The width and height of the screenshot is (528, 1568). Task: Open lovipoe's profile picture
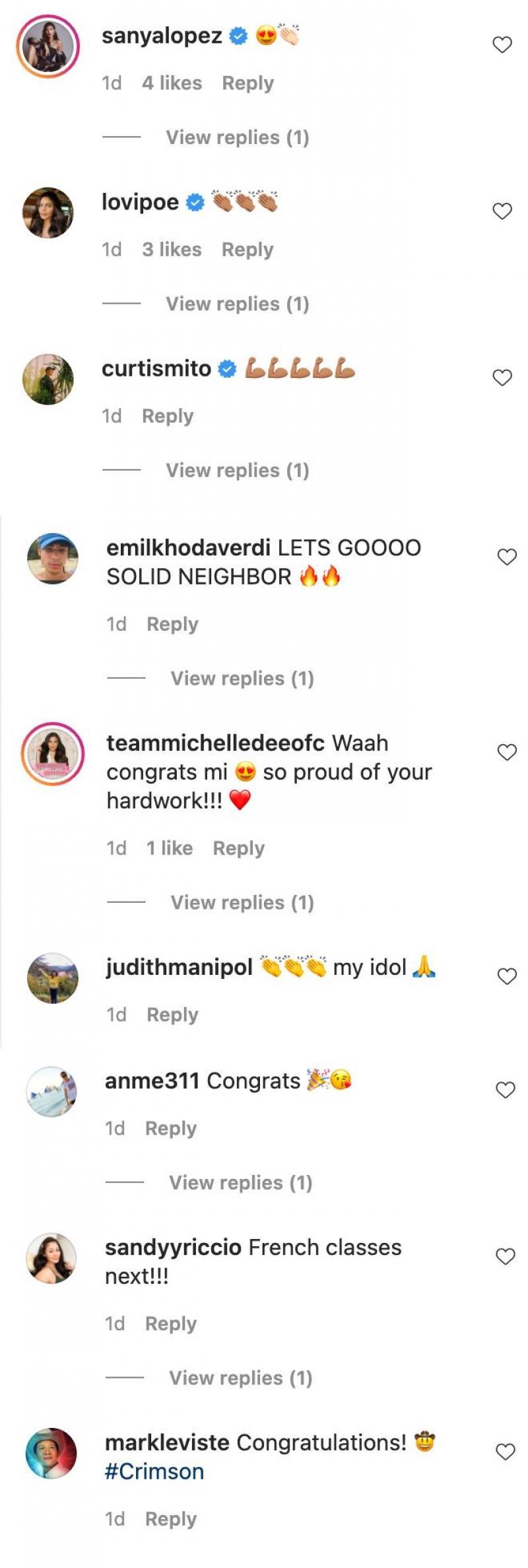pyautogui.click(x=48, y=213)
